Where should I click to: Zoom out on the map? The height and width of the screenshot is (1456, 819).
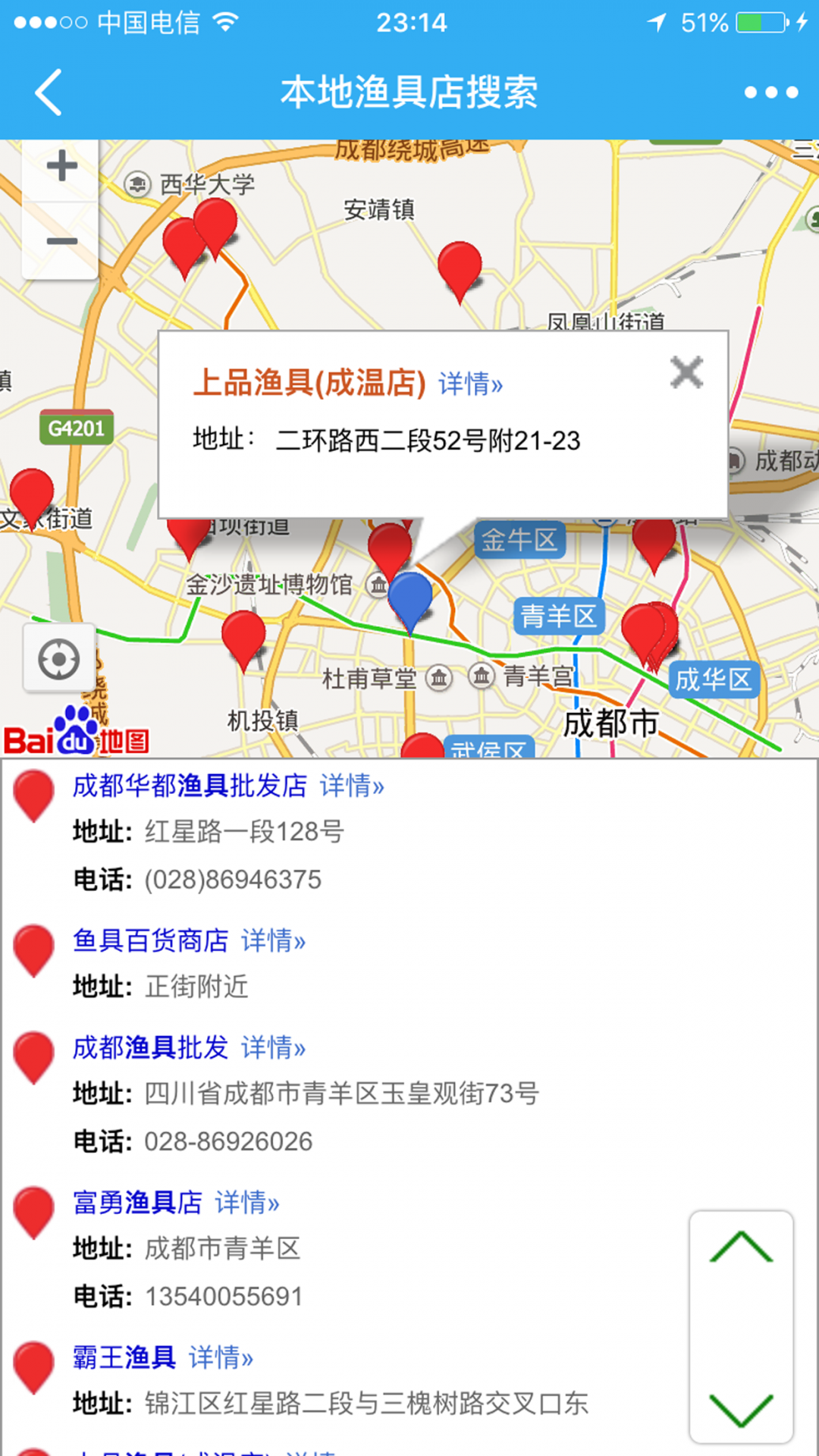(x=61, y=242)
